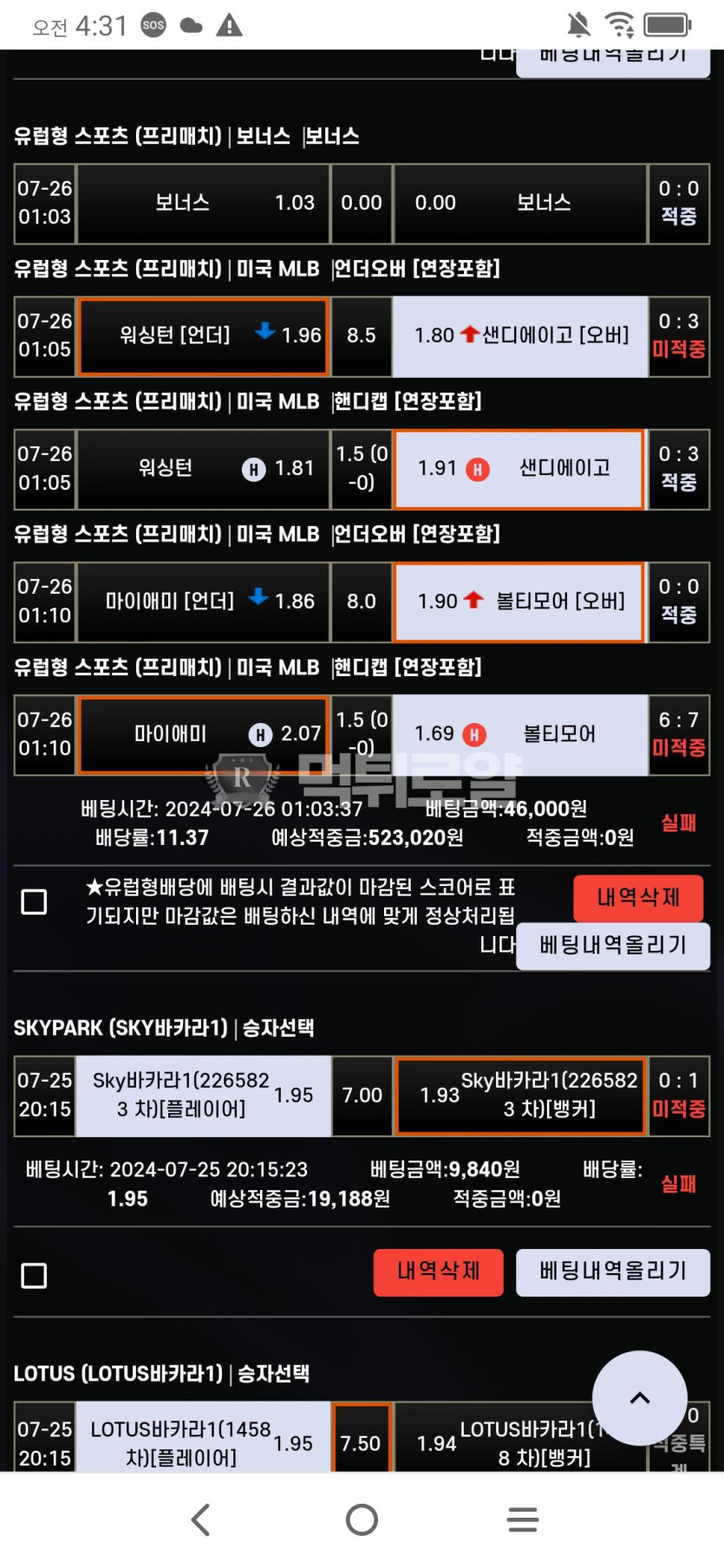Jump to top with the floating arrow button
This screenshot has height=1568, width=724.
coord(640,1397)
